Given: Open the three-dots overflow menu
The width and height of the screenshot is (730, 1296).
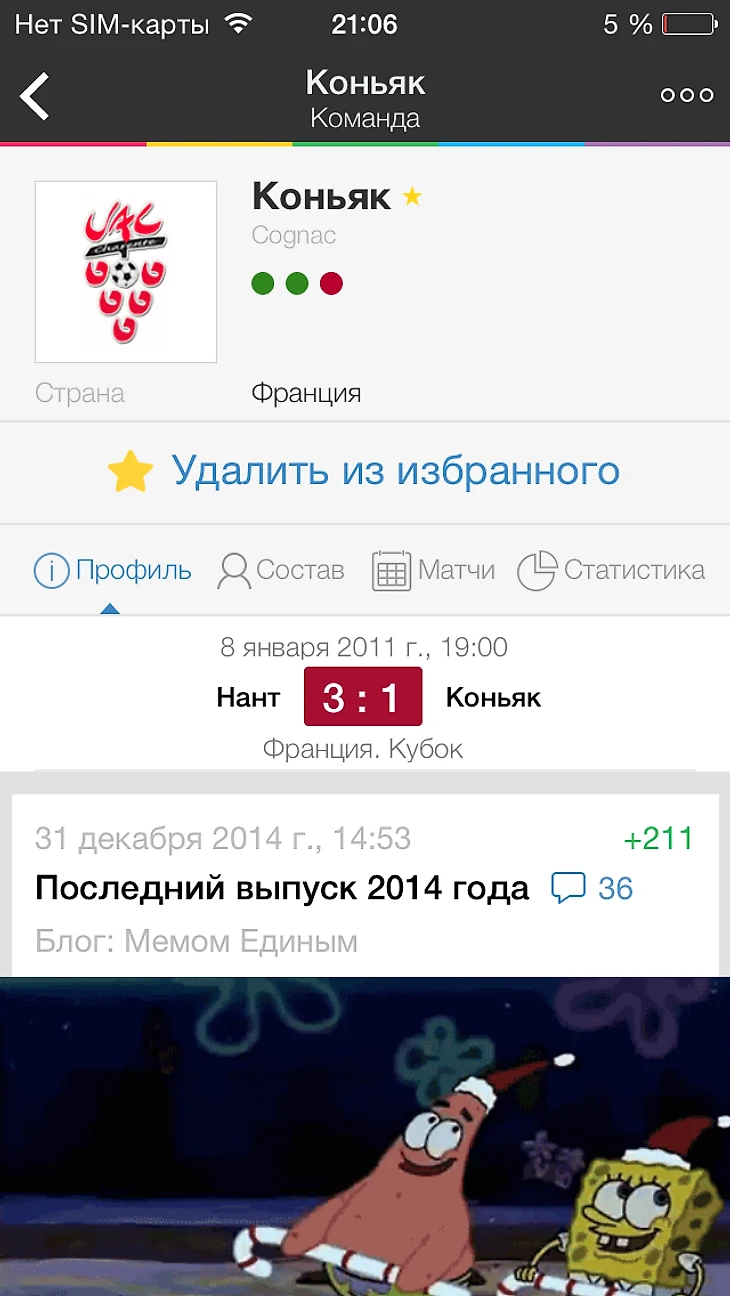Looking at the screenshot, I should [687, 96].
